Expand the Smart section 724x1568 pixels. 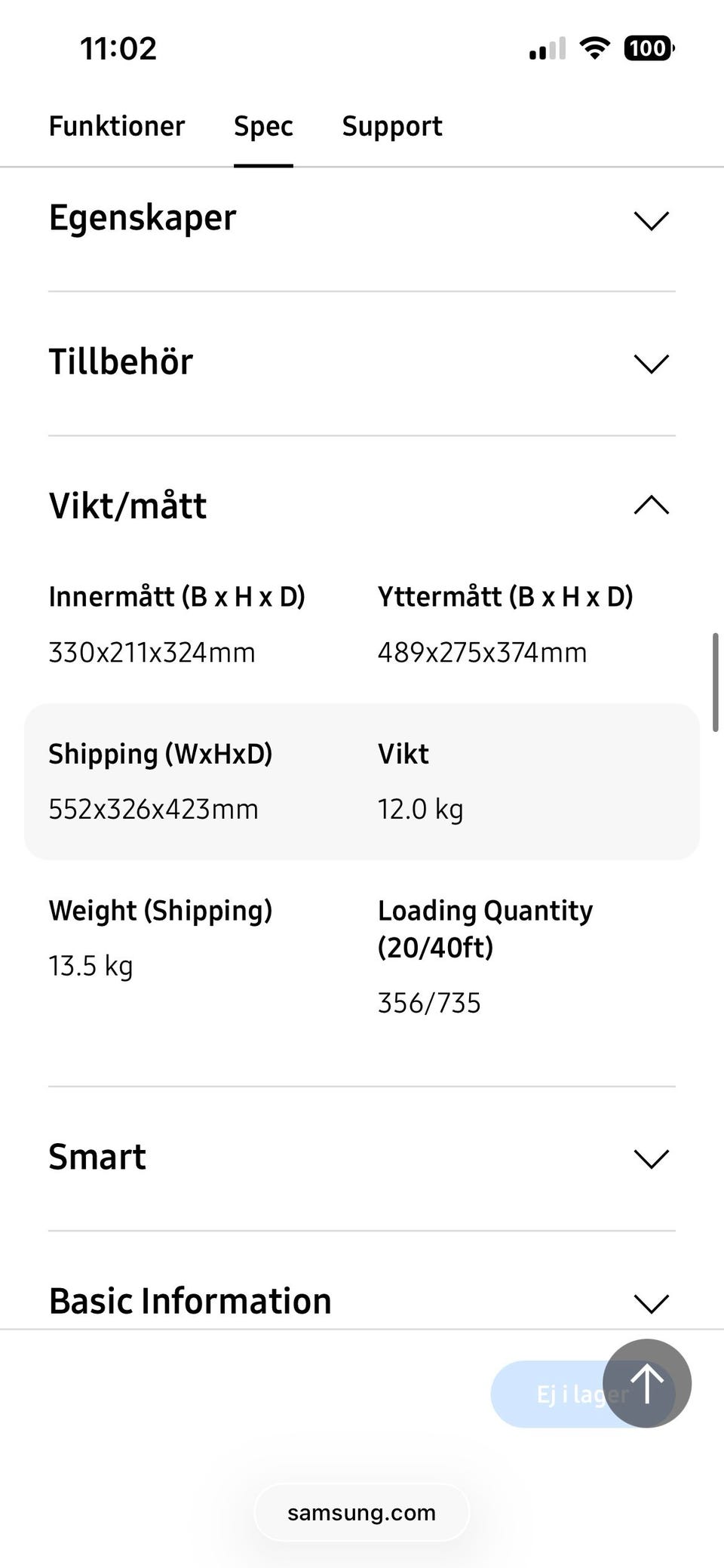362,1158
